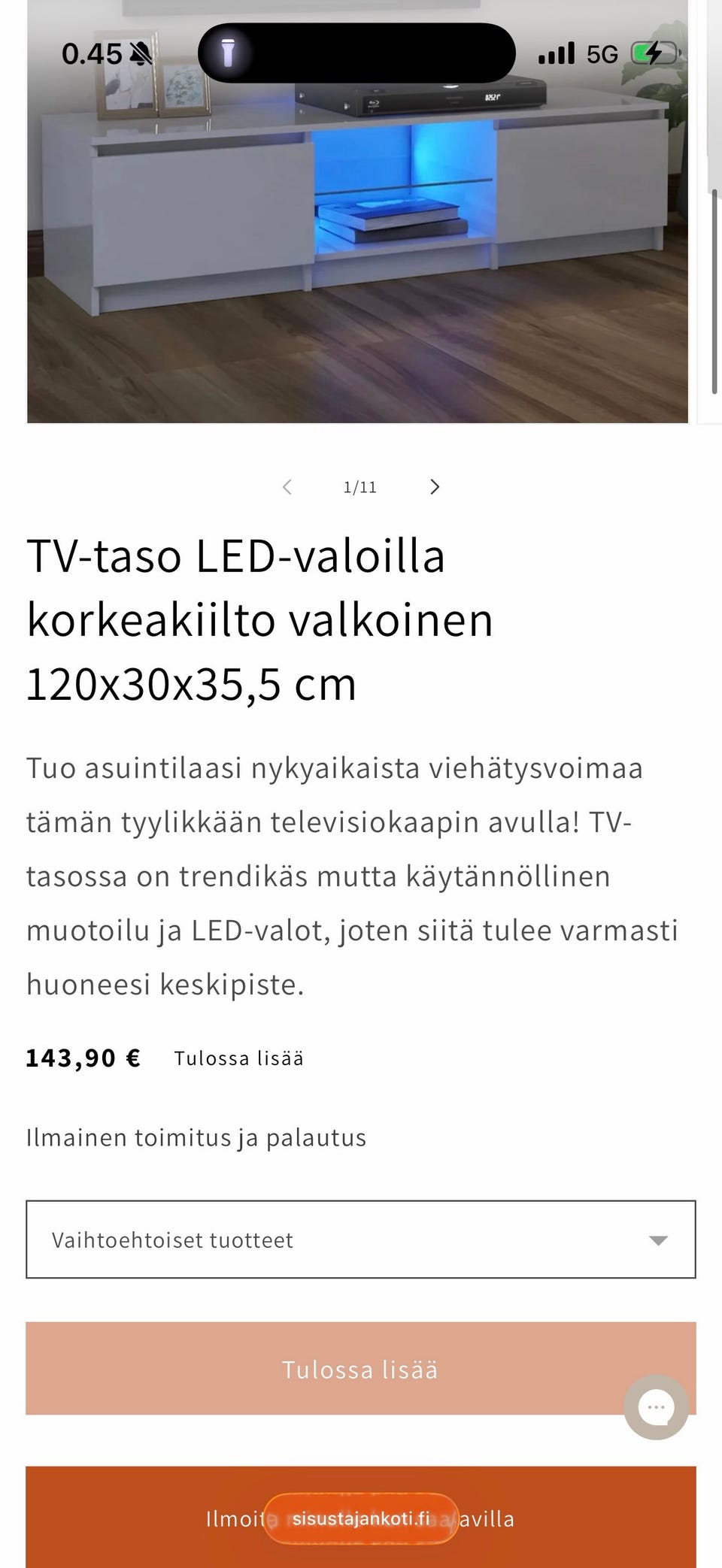This screenshot has width=722, height=1568.
Task: Go to the next product image
Action: [x=435, y=487]
